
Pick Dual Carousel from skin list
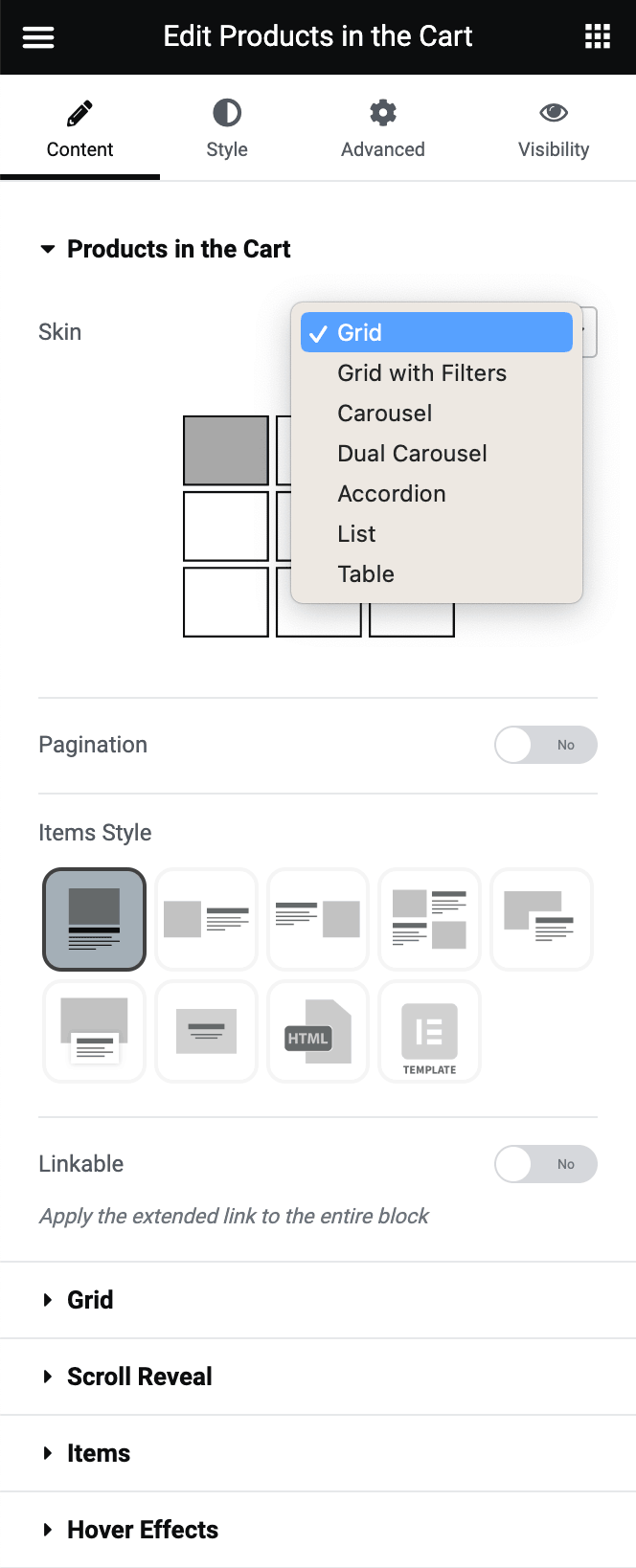[412, 454]
